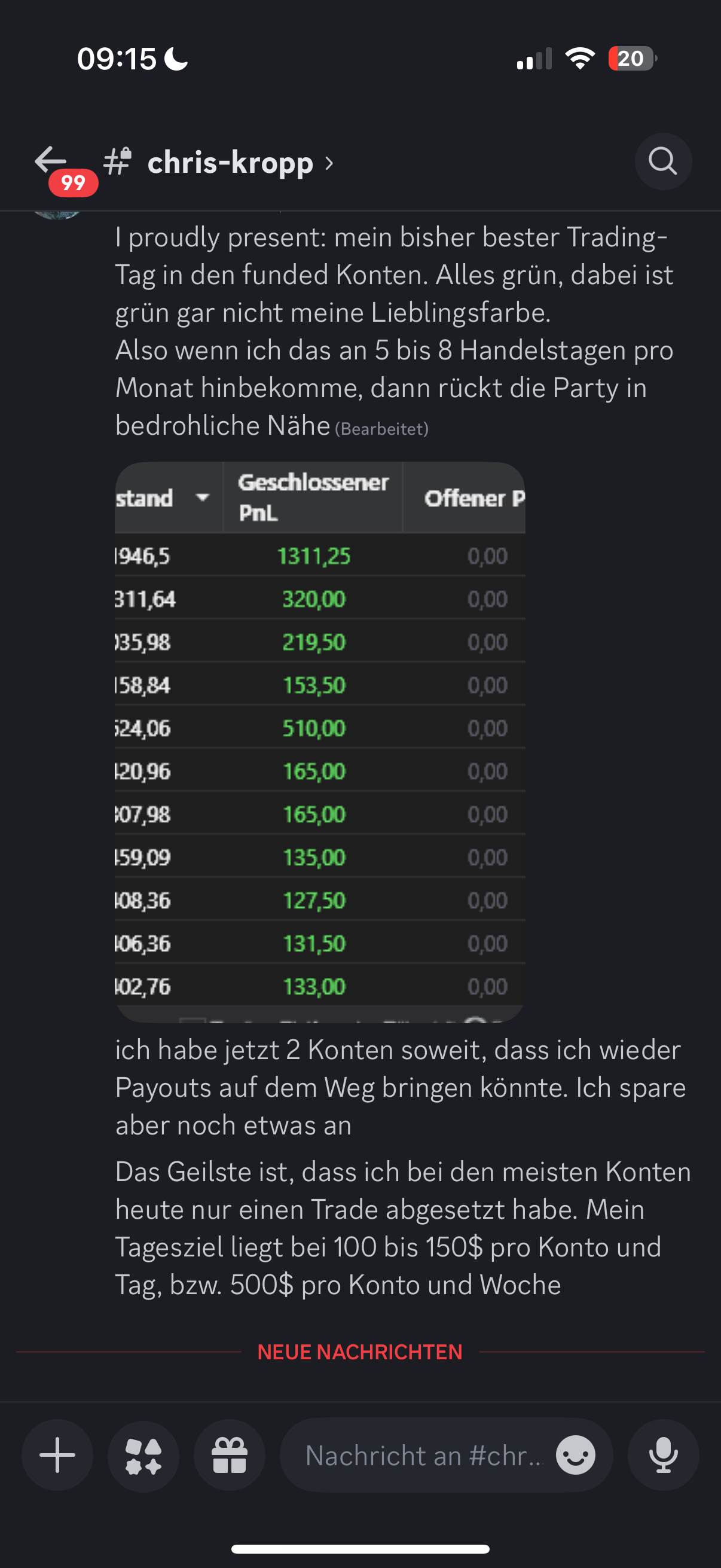
Task: Open chris-kropp channel details
Action: tap(230, 163)
